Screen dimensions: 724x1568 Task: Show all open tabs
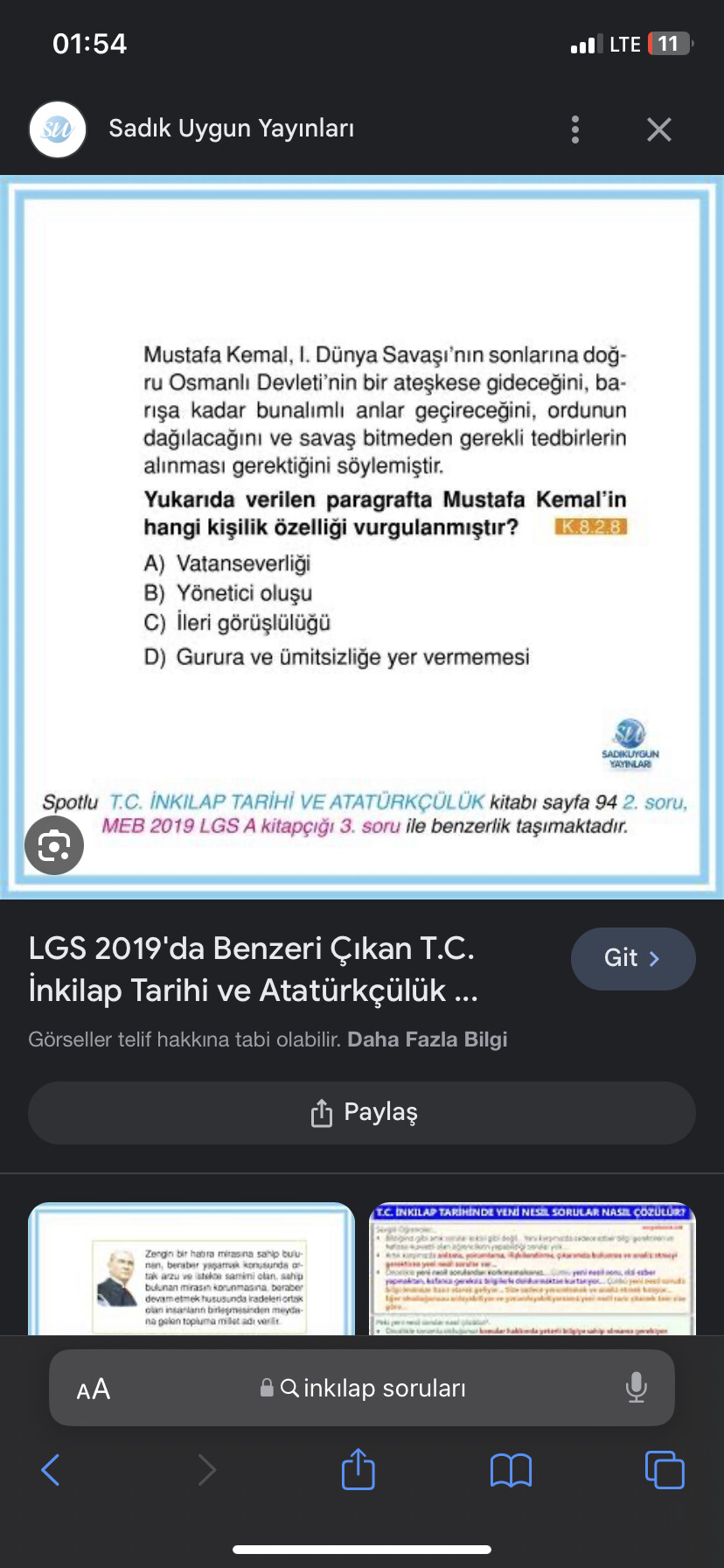(665, 1470)
